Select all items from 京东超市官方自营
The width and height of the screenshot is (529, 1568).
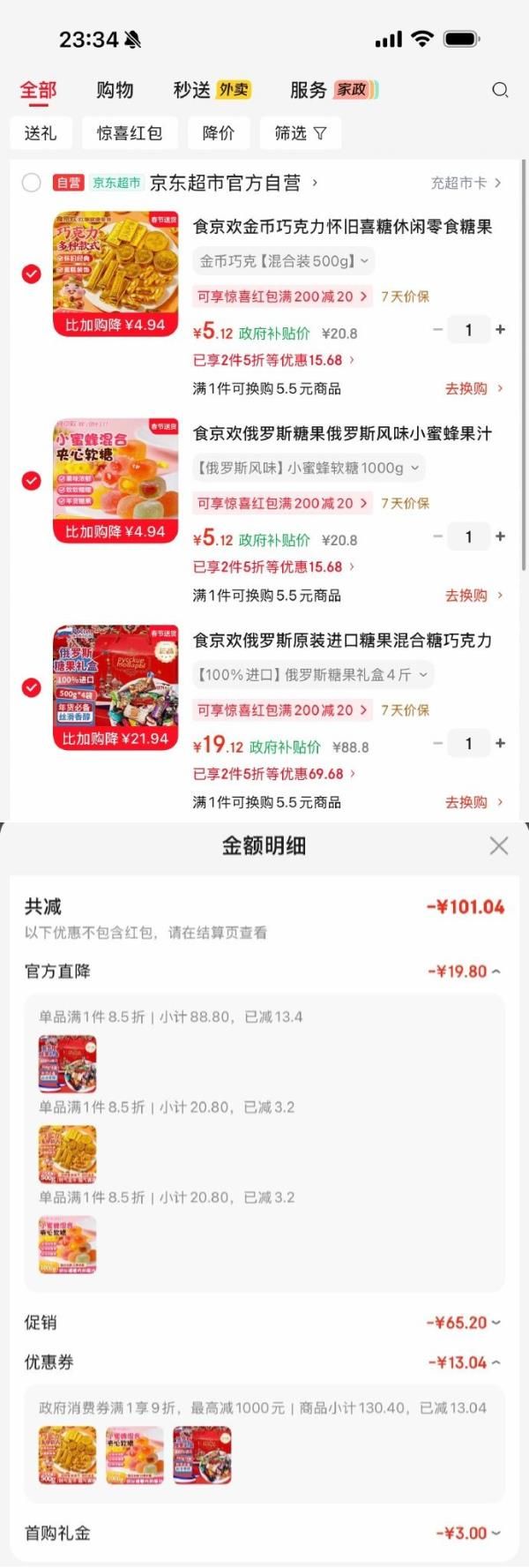32,183
